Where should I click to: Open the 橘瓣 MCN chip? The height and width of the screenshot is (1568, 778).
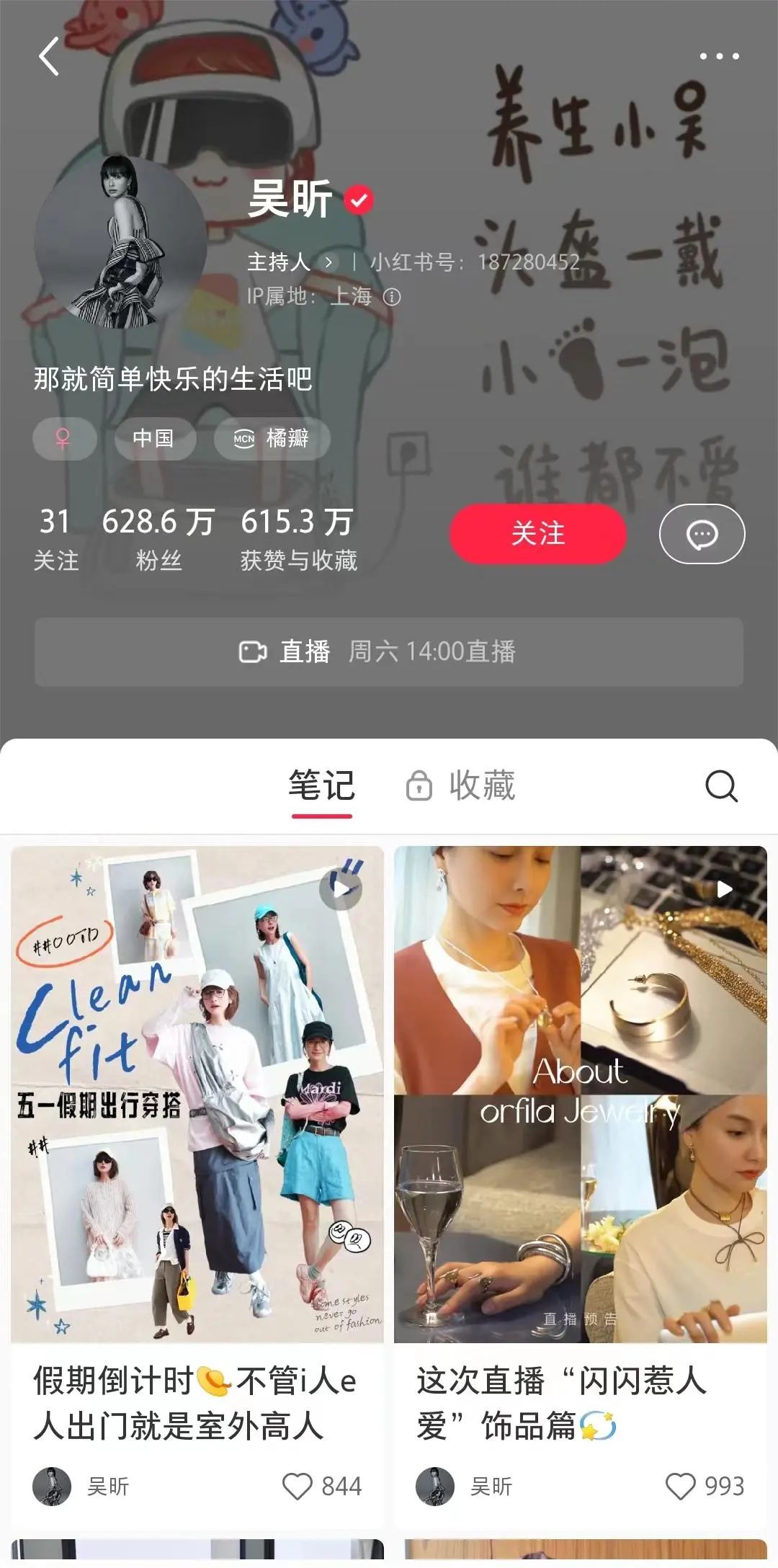pyautogui.click(x=272, y=438)
